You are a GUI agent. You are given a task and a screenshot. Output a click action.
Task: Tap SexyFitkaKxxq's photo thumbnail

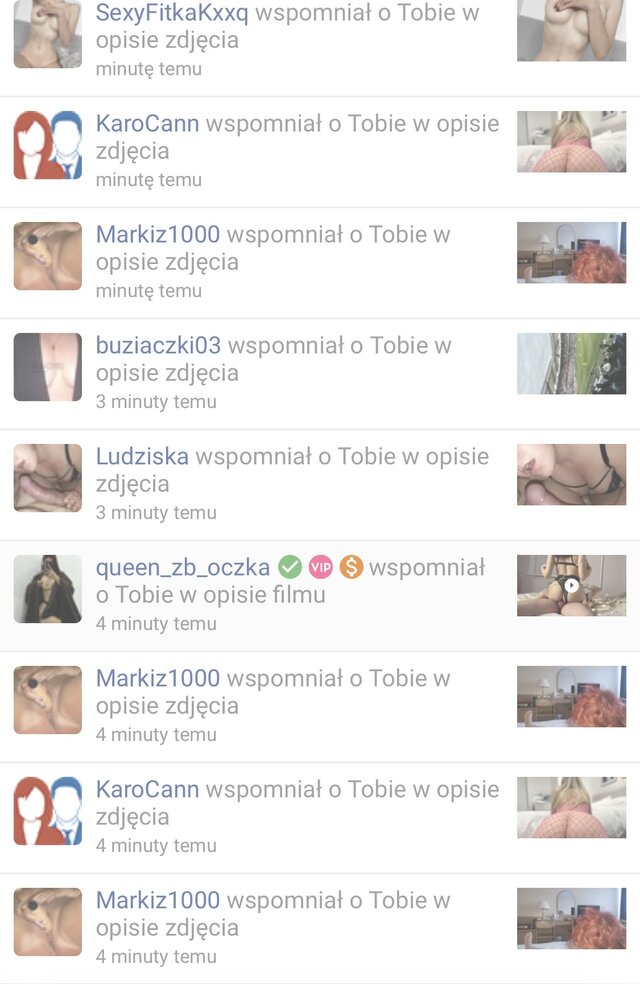571,30
